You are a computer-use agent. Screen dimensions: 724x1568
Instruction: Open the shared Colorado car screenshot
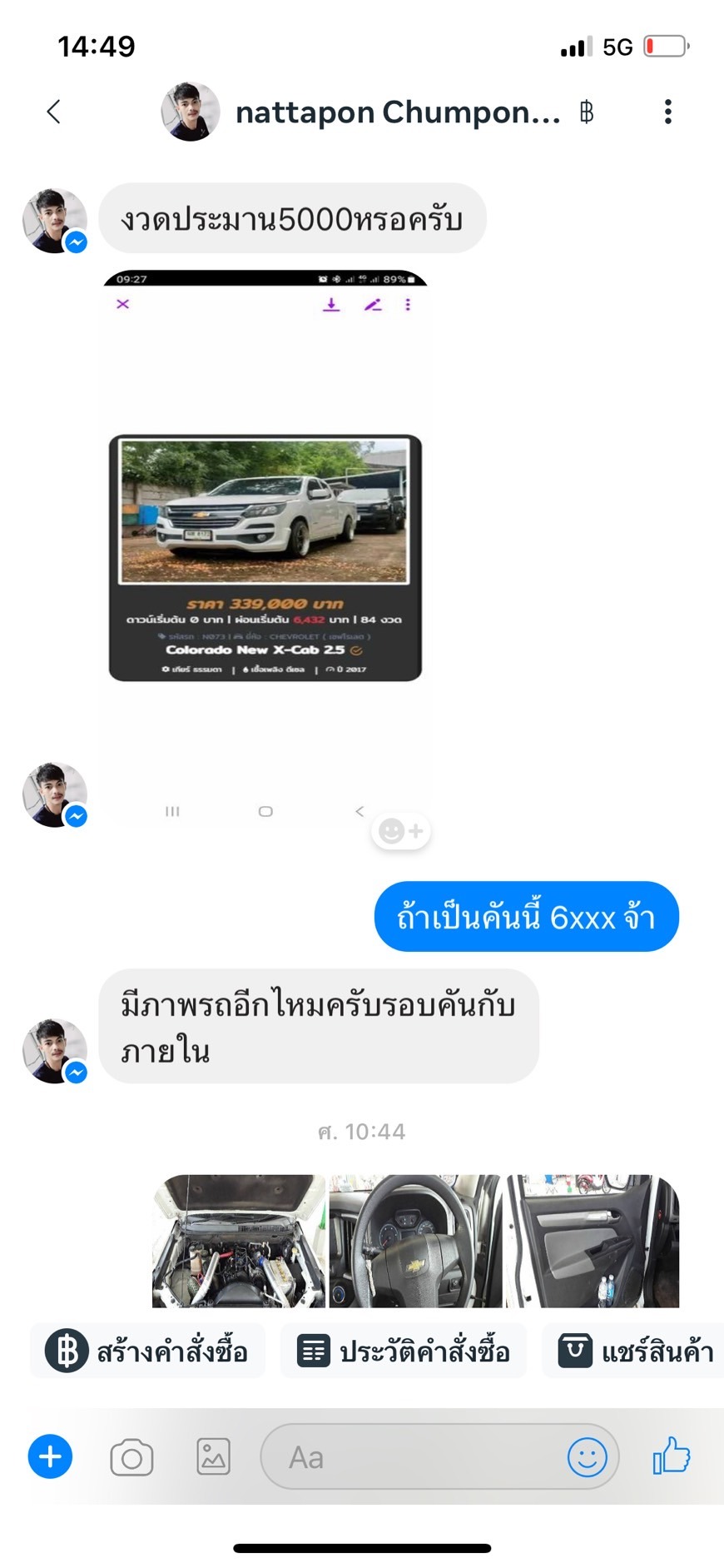[x=265, y=550]
